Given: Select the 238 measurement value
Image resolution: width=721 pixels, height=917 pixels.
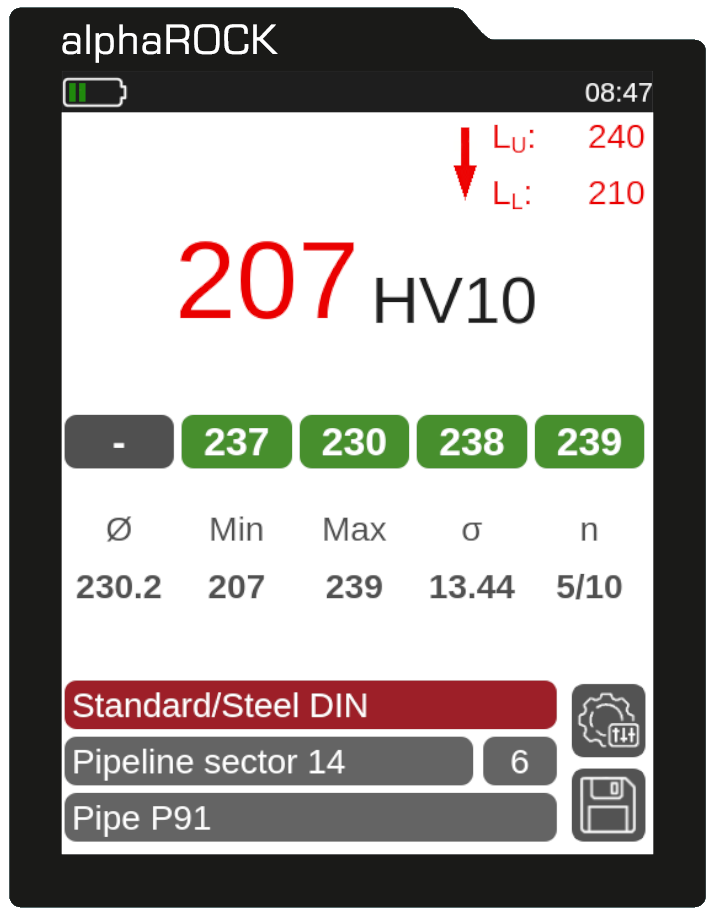Looking at the screenshot, I should (471, 442).
